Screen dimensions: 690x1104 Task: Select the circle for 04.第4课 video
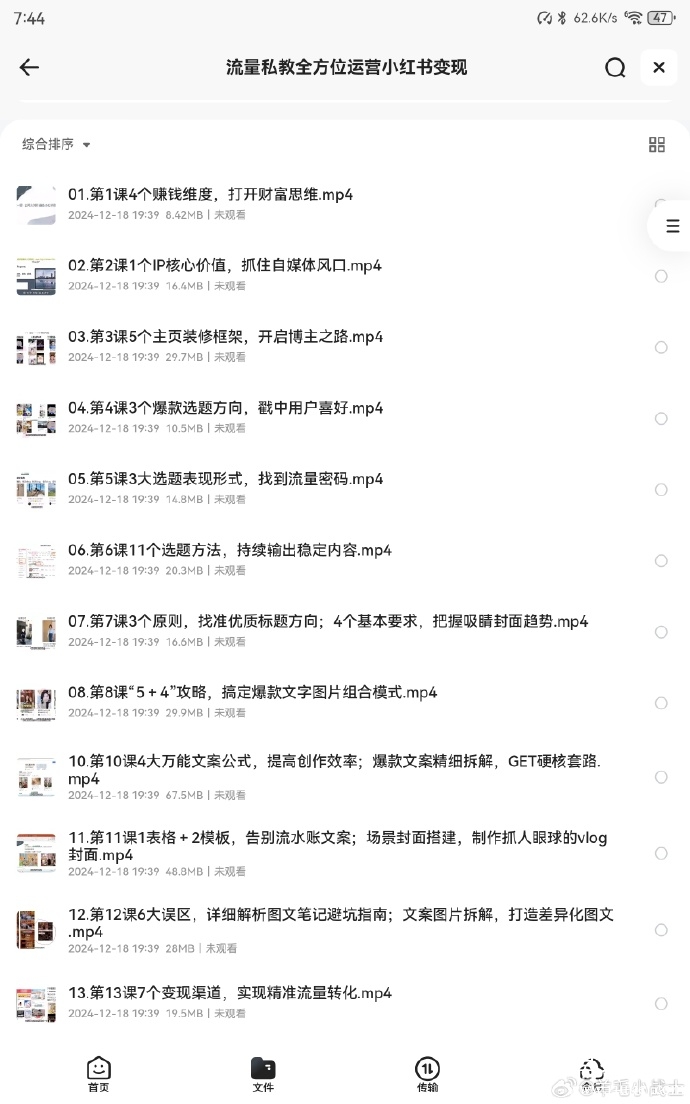point(661,418)
